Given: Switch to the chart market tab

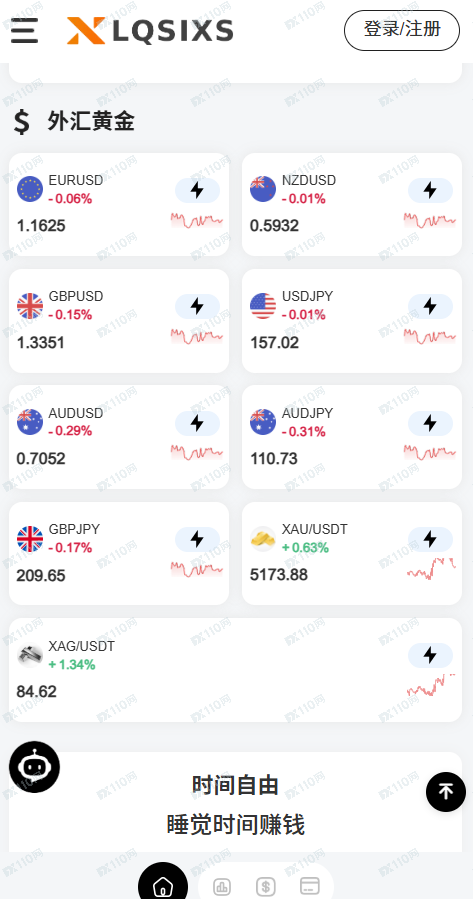Looking at the screenshot, I should (x=222, y=887).
